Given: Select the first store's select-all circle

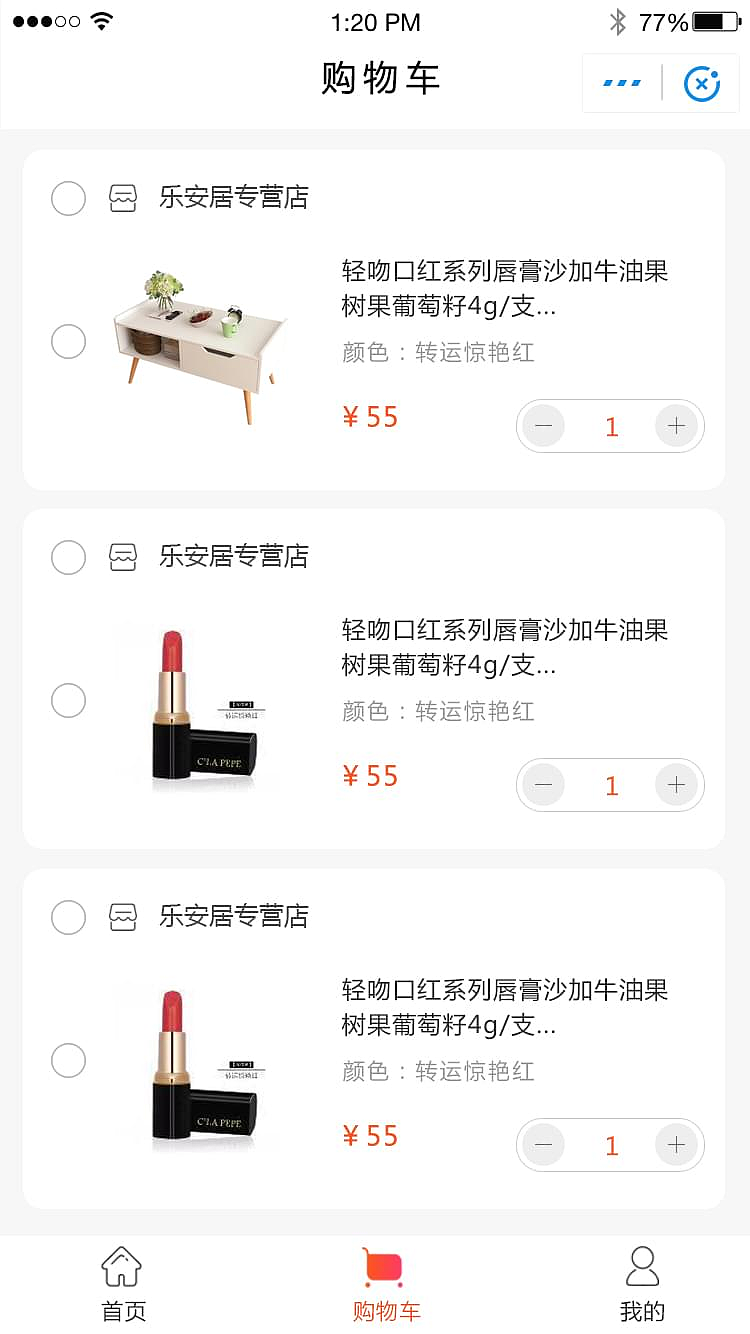Looking at the screenshot, I should (68, 199).
